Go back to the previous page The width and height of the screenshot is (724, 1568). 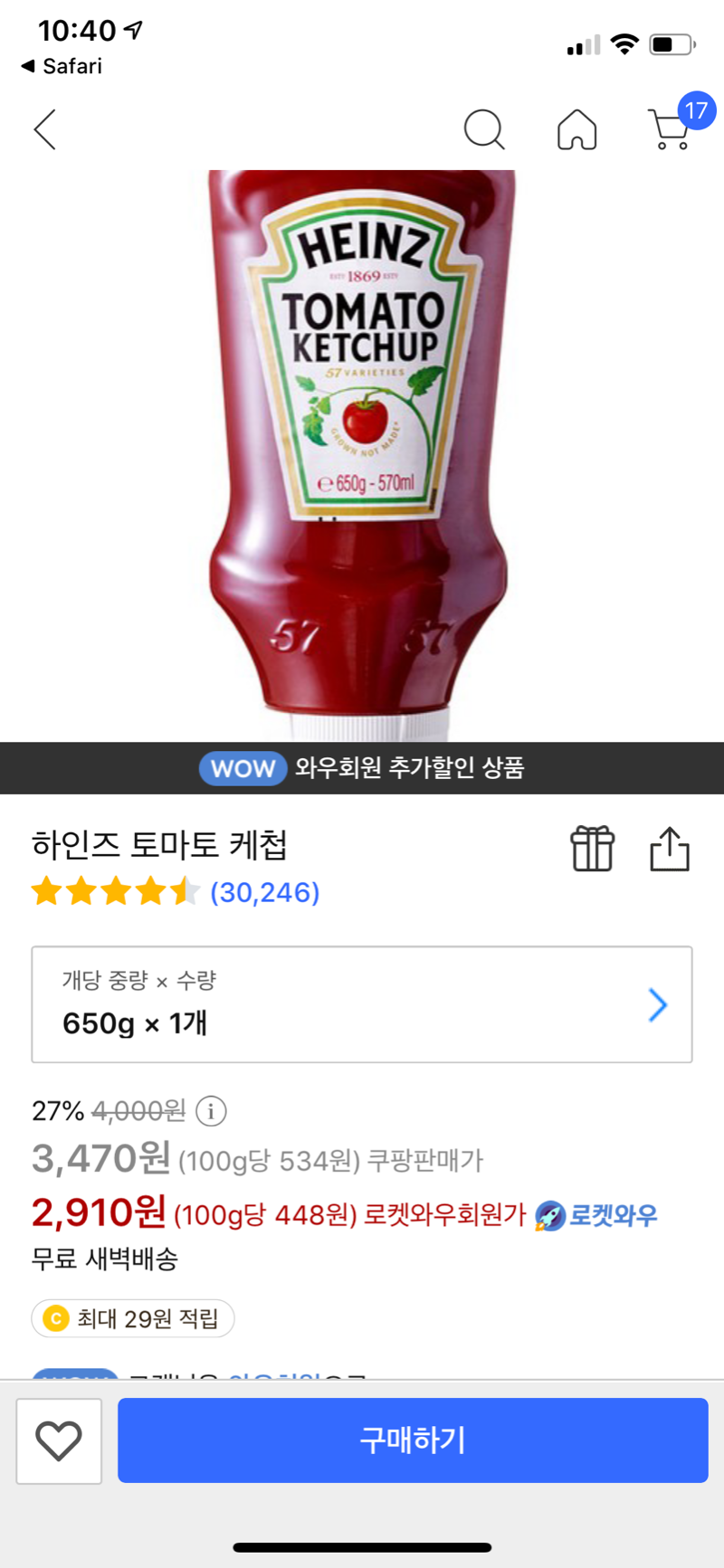point(45,129)
